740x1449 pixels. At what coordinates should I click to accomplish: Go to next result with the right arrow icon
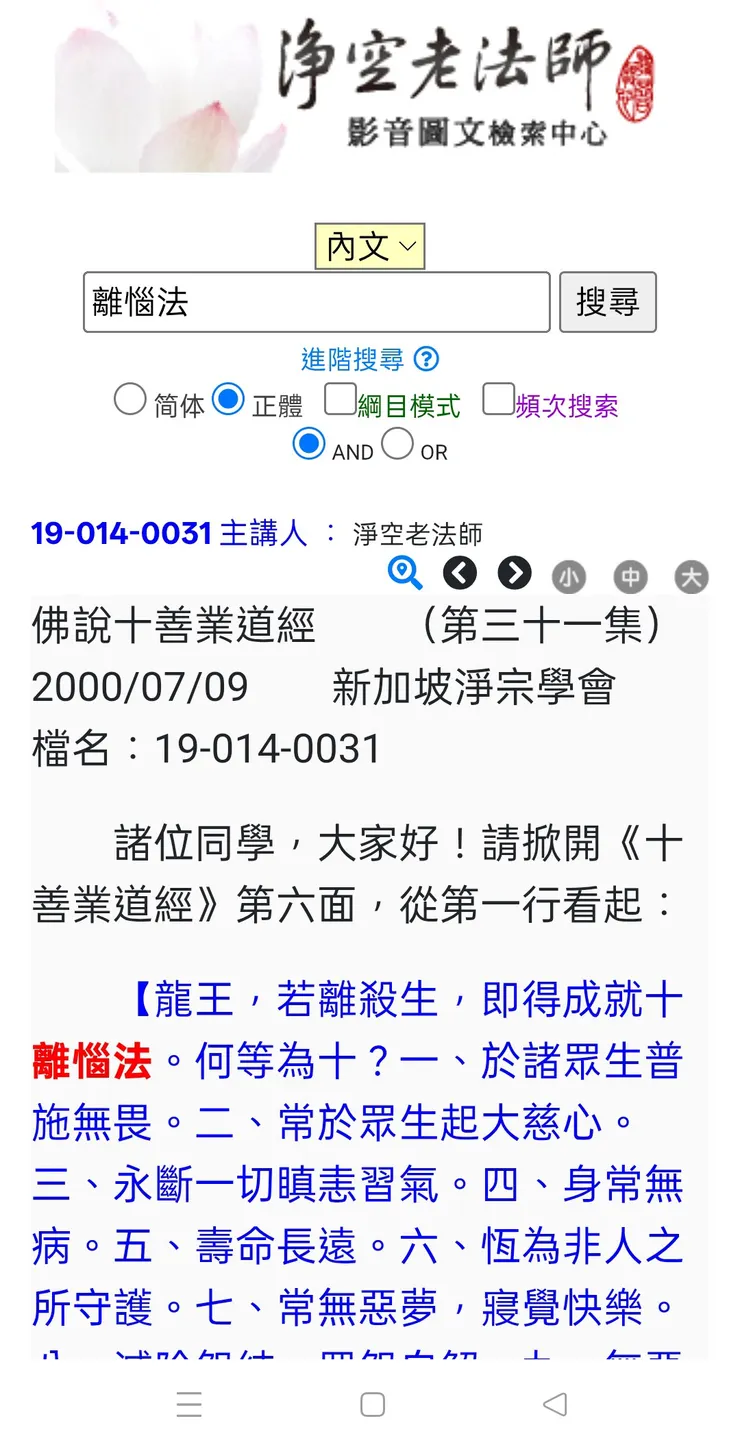(x=514, y=573)
